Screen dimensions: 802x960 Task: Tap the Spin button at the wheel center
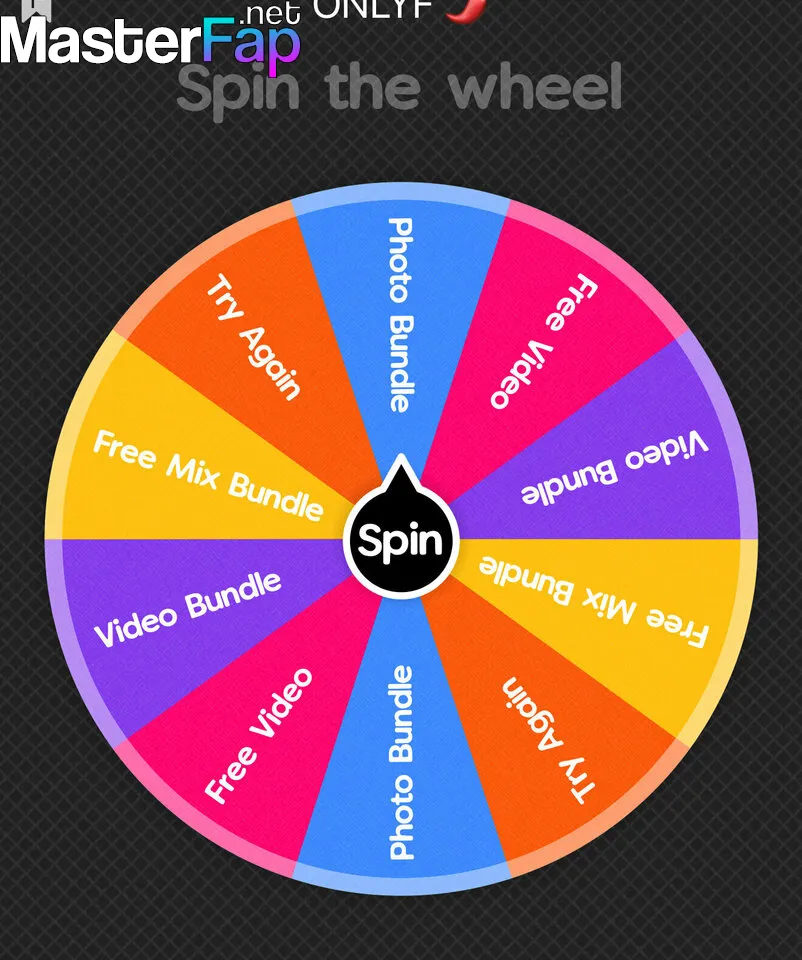pyautogui.click(x=400, y=540)
